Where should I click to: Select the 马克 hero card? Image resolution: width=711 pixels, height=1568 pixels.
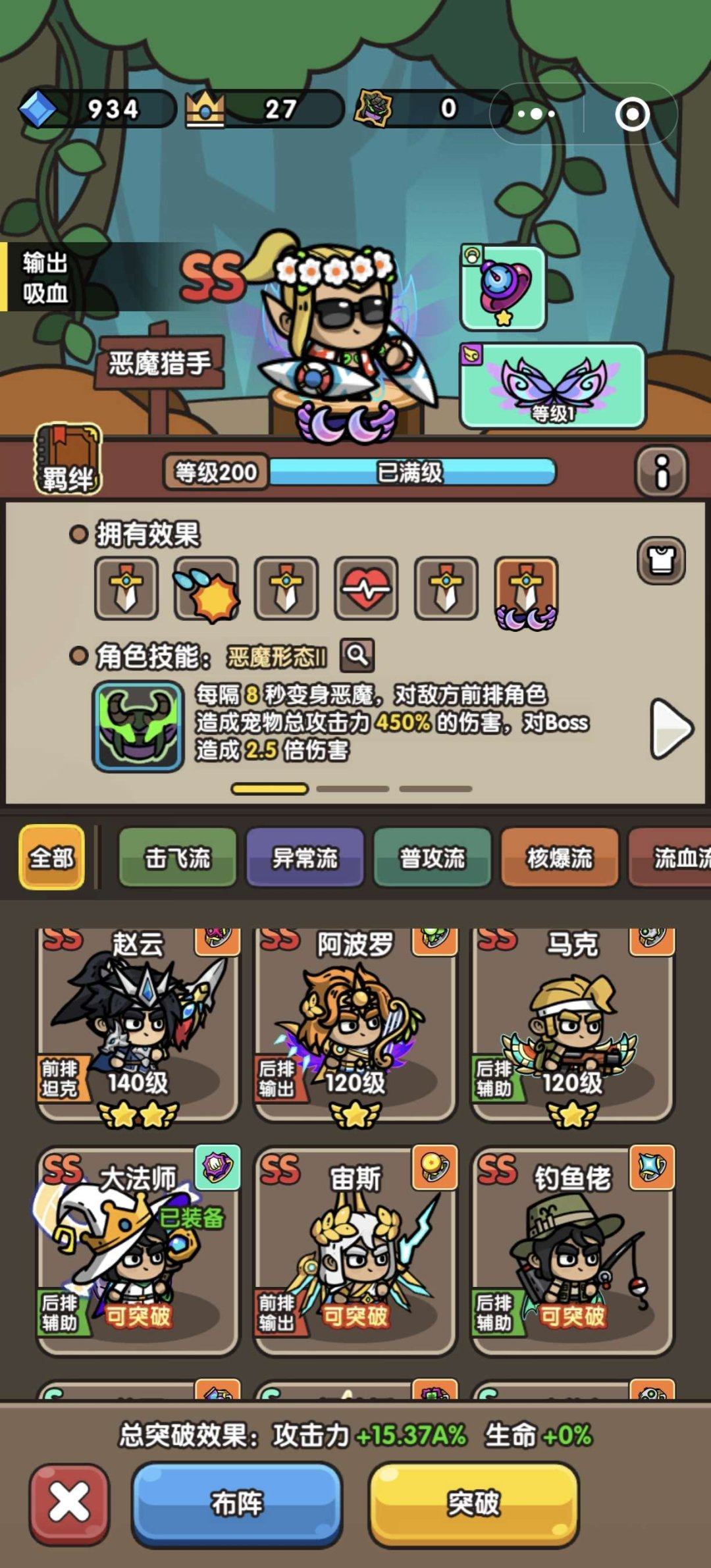[x=572, y=1024]
